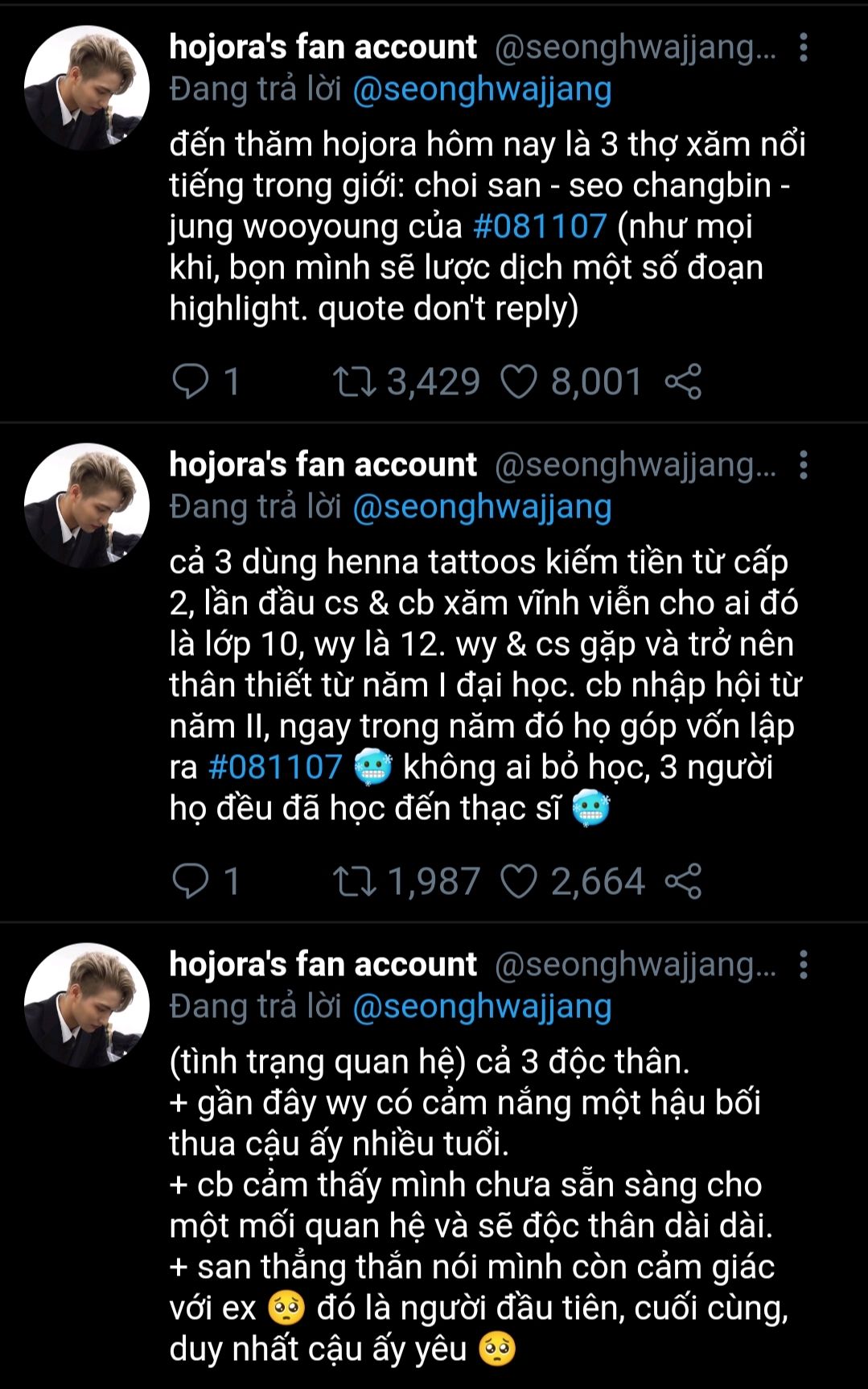Open @seonghwajjang reply link in the first tweet
Viewport: 868px width, 1389px height.
482,89
